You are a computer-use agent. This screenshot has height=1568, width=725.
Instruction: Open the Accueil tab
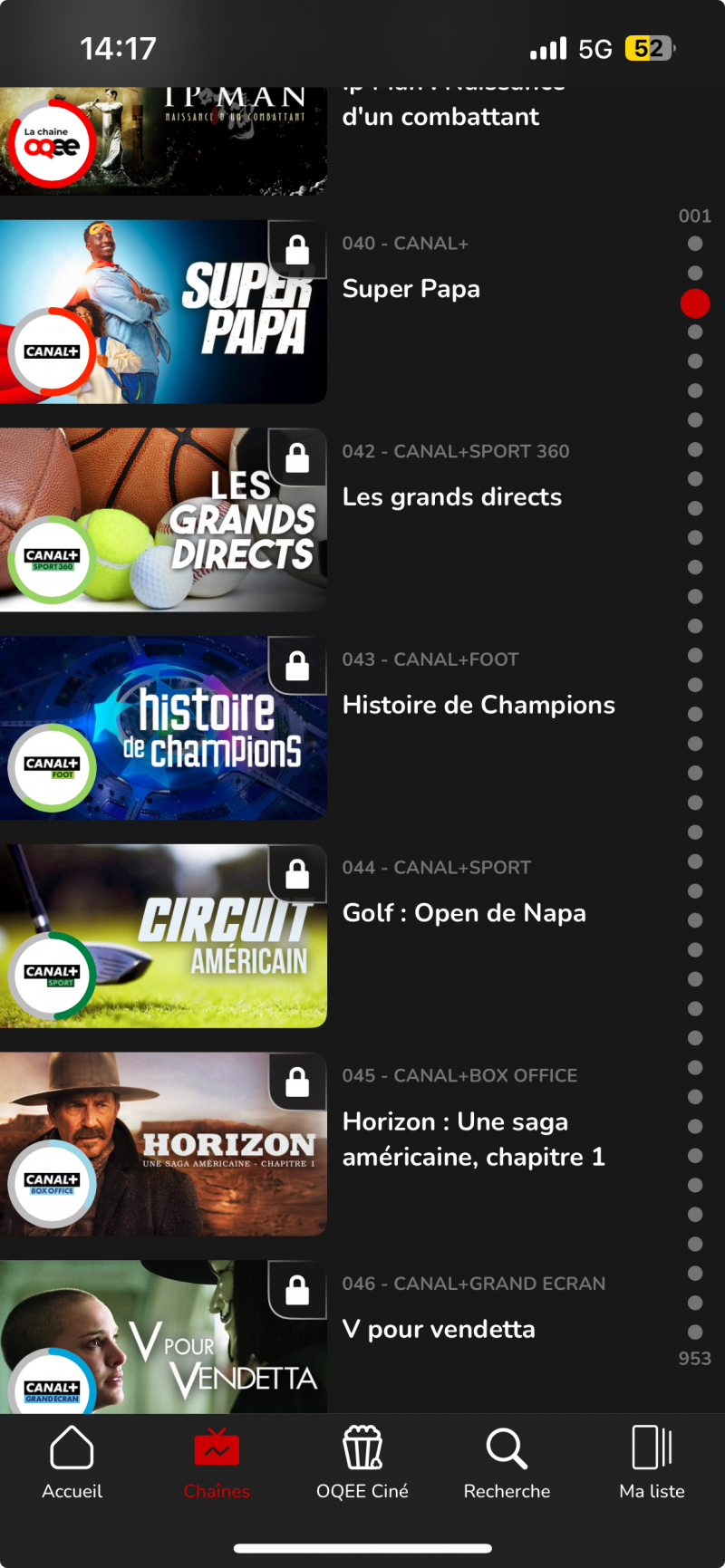click(x=72, y=1463)
